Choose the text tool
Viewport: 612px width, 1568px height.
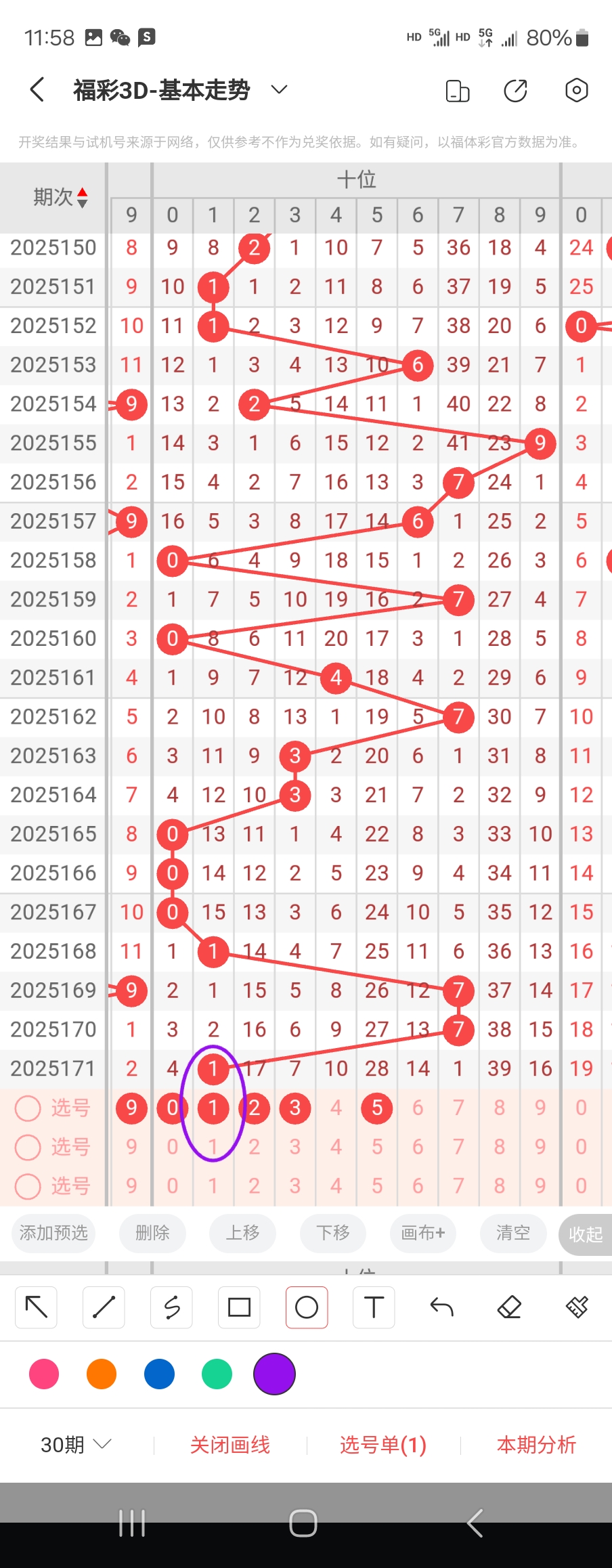pos(374,1307)
